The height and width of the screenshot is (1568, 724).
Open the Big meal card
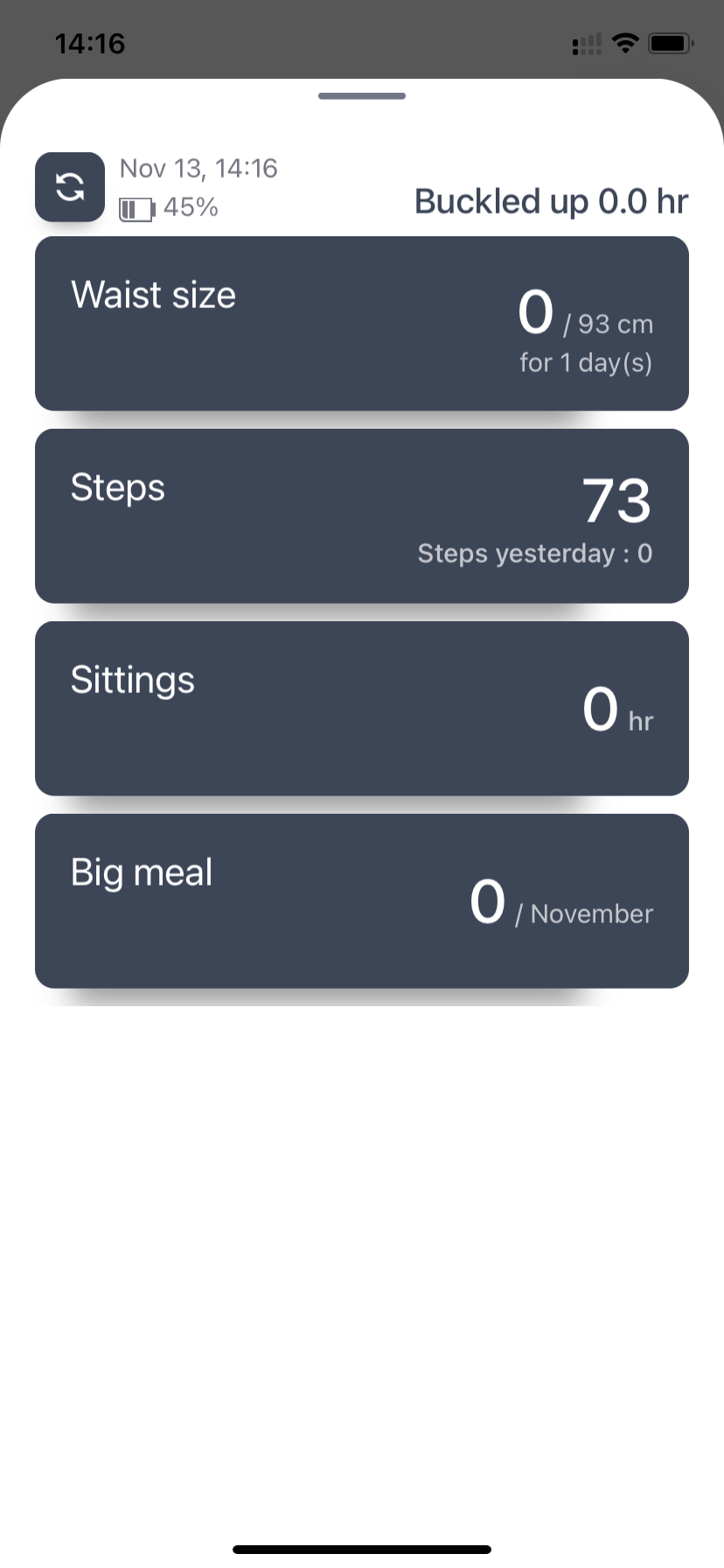point(362,901)
